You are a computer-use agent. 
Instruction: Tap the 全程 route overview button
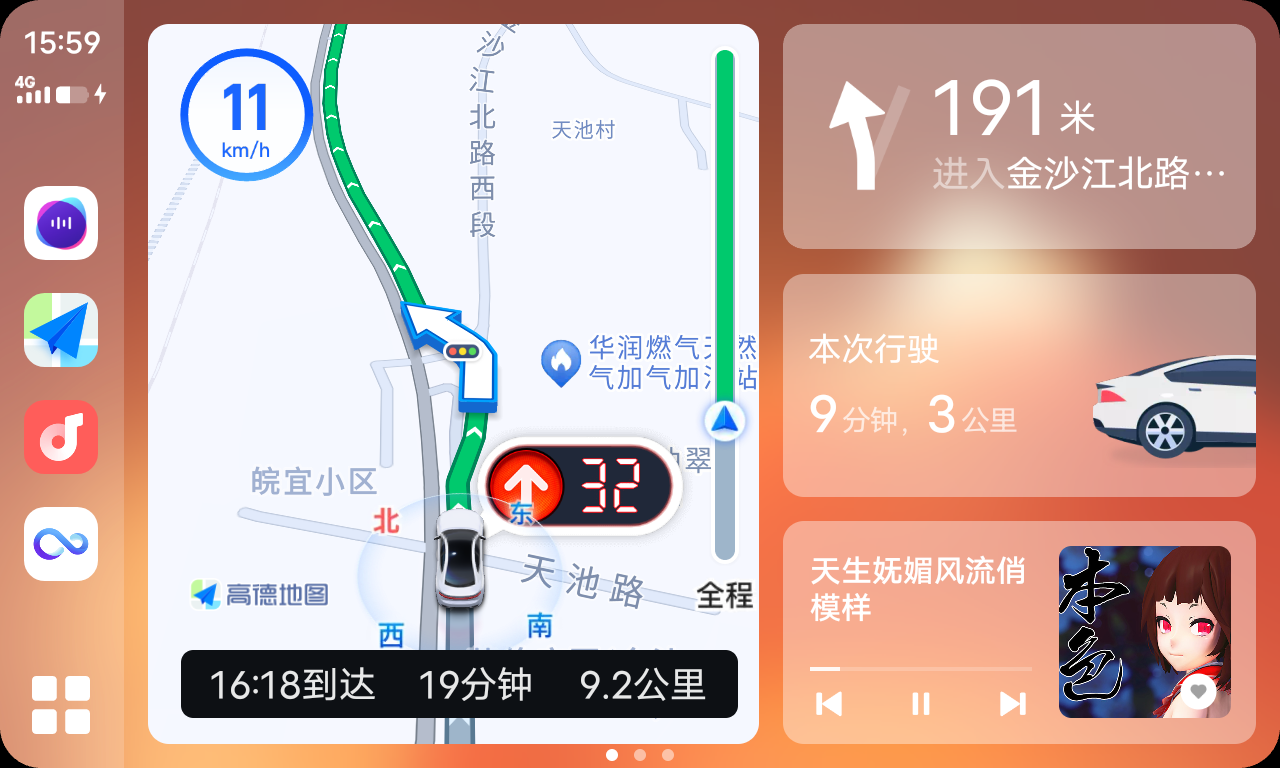click(x=725, y=596)
